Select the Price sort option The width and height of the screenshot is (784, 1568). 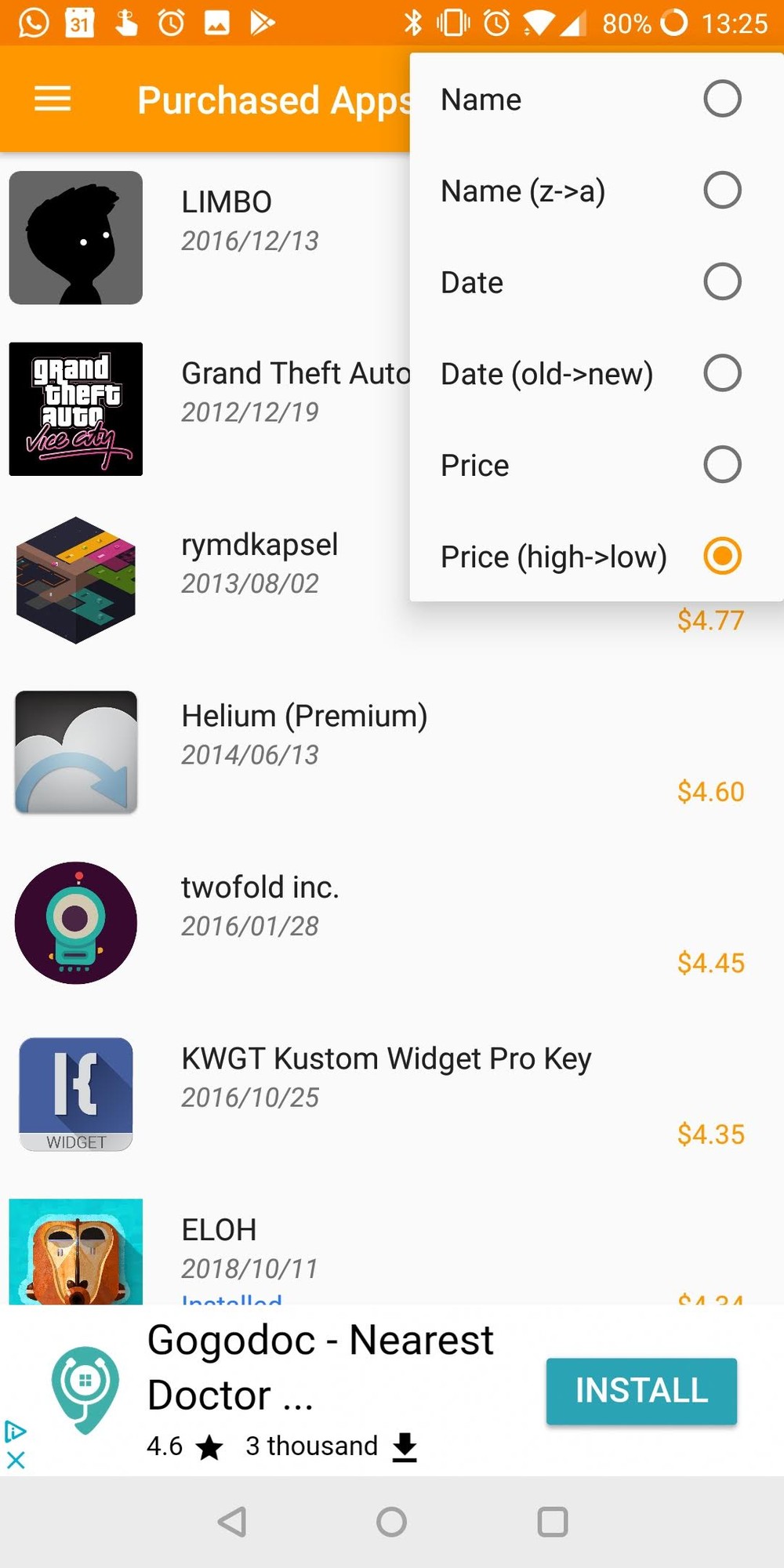pyautogui.click(x=594, y=465)
